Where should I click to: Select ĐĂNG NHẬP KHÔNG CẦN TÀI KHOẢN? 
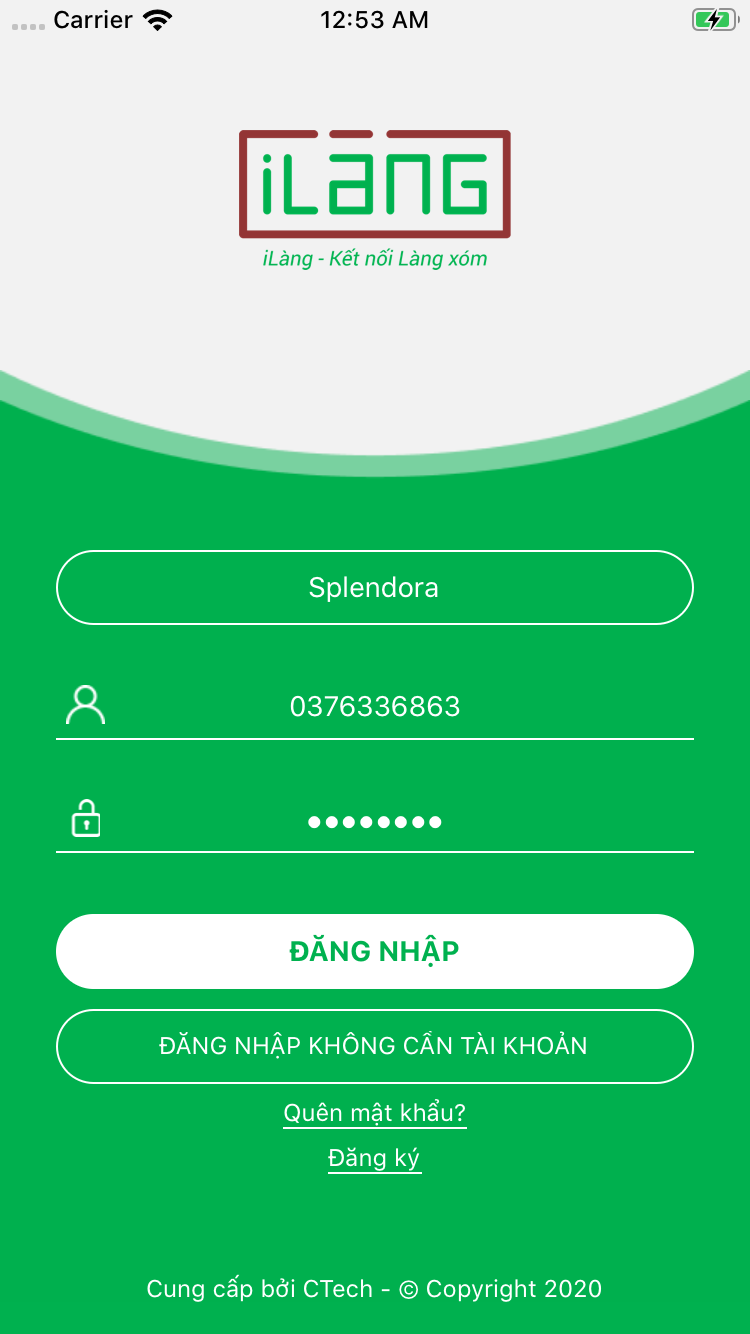(374, 1046)
